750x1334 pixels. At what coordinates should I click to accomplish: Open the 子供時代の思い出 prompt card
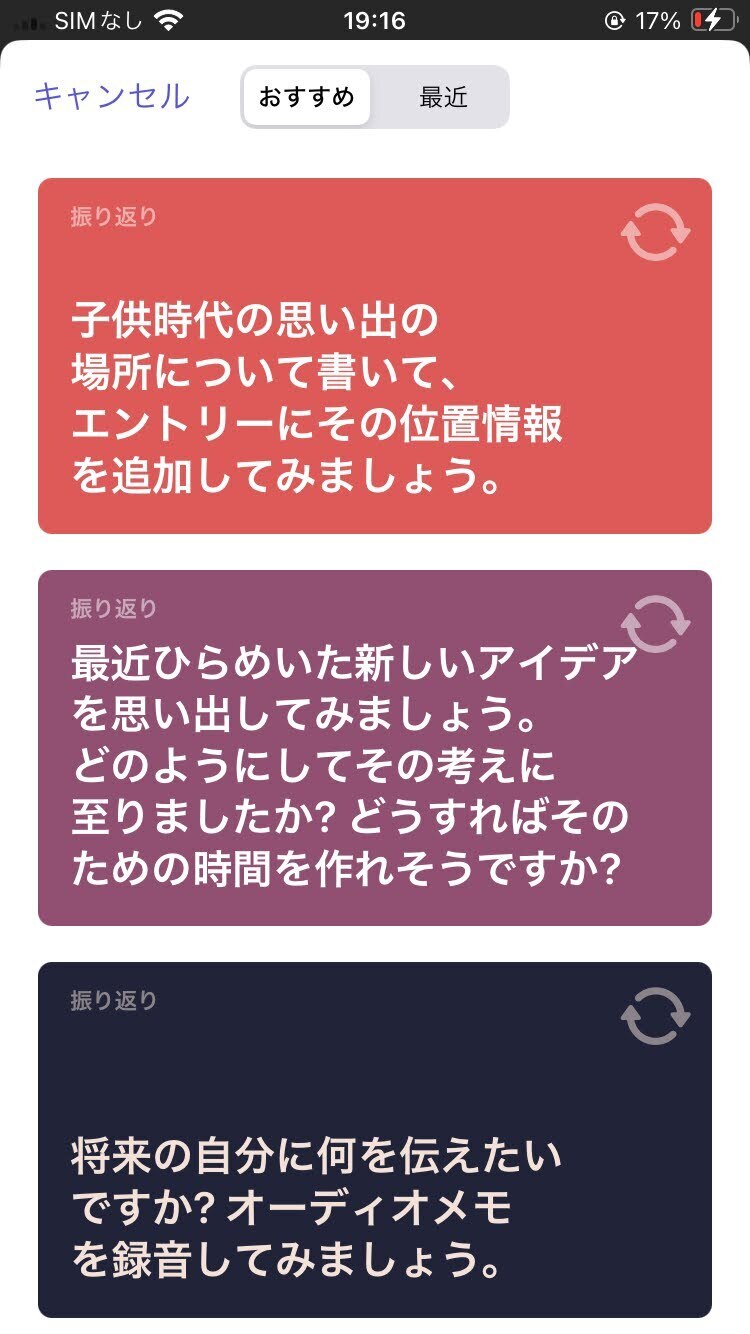point(375,356)
